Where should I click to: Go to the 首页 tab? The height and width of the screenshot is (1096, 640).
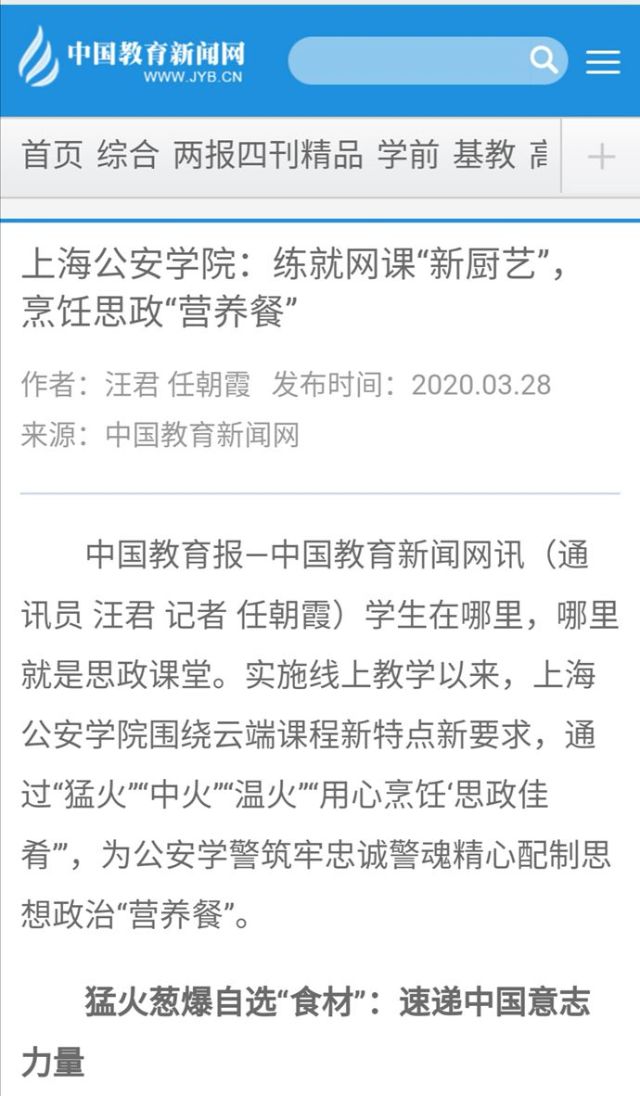point(52,155)
